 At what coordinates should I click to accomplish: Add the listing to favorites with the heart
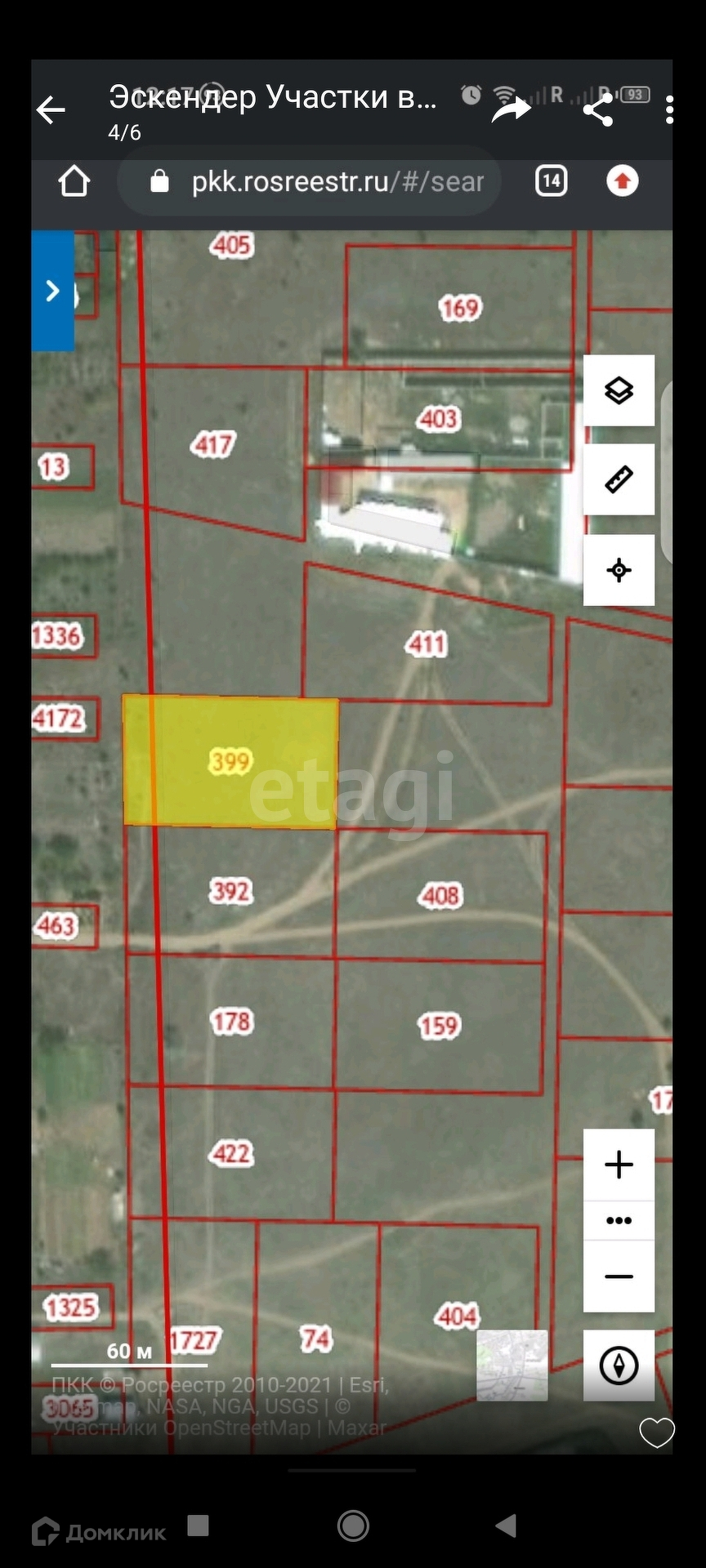tap(656, 1432)
